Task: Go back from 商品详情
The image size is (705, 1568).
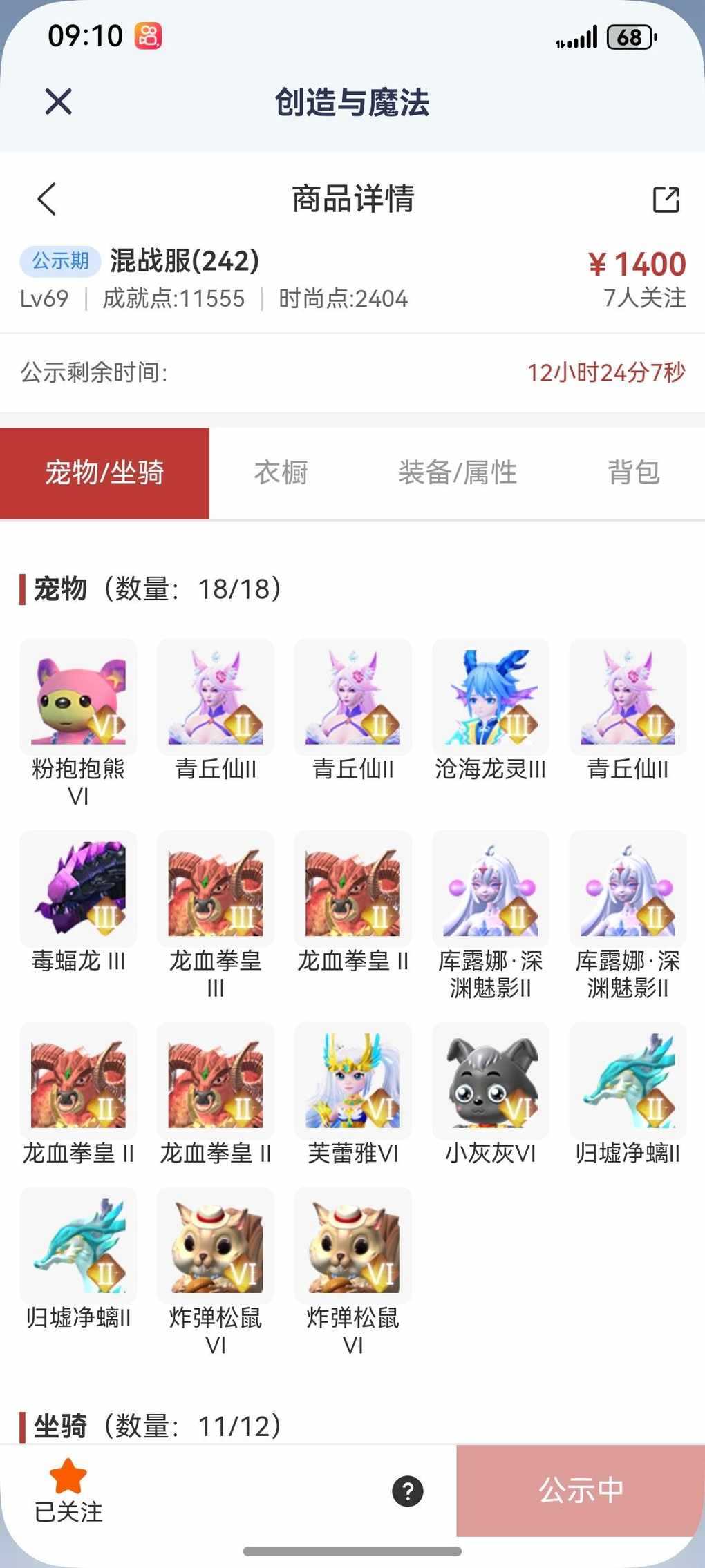Action: coord(47,200)
